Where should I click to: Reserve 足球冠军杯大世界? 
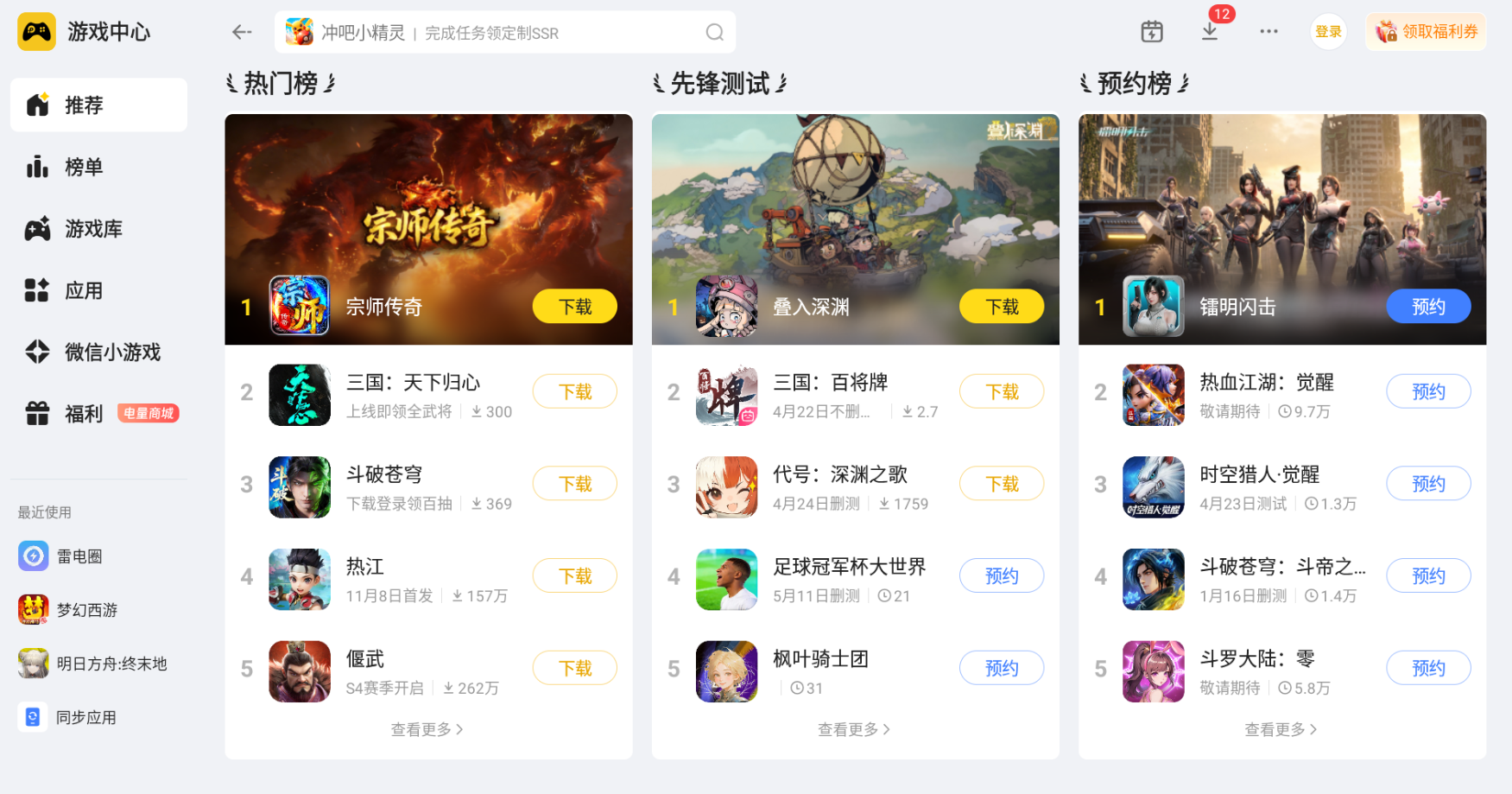pyautogui.click(x=1001, y=576)
